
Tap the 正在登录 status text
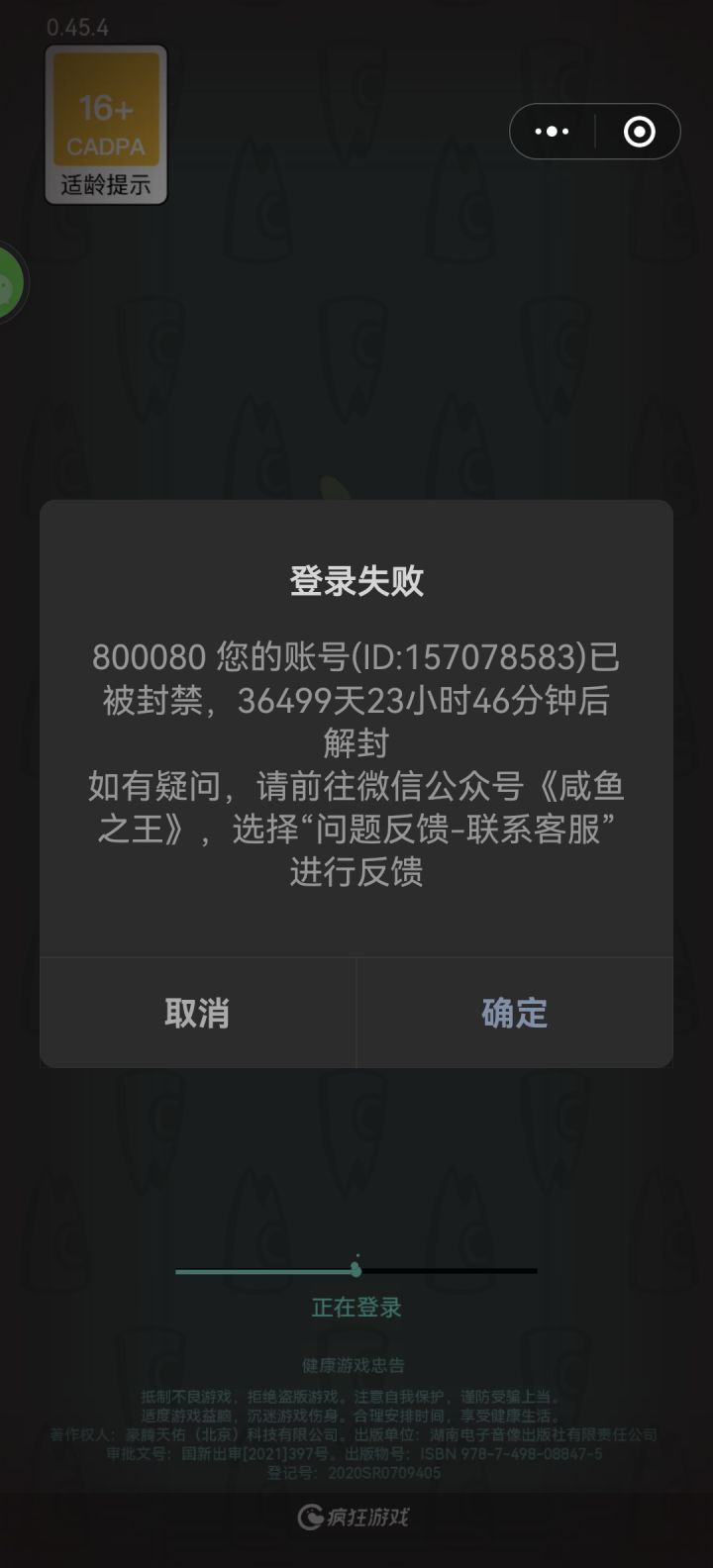pos(356,1307)
